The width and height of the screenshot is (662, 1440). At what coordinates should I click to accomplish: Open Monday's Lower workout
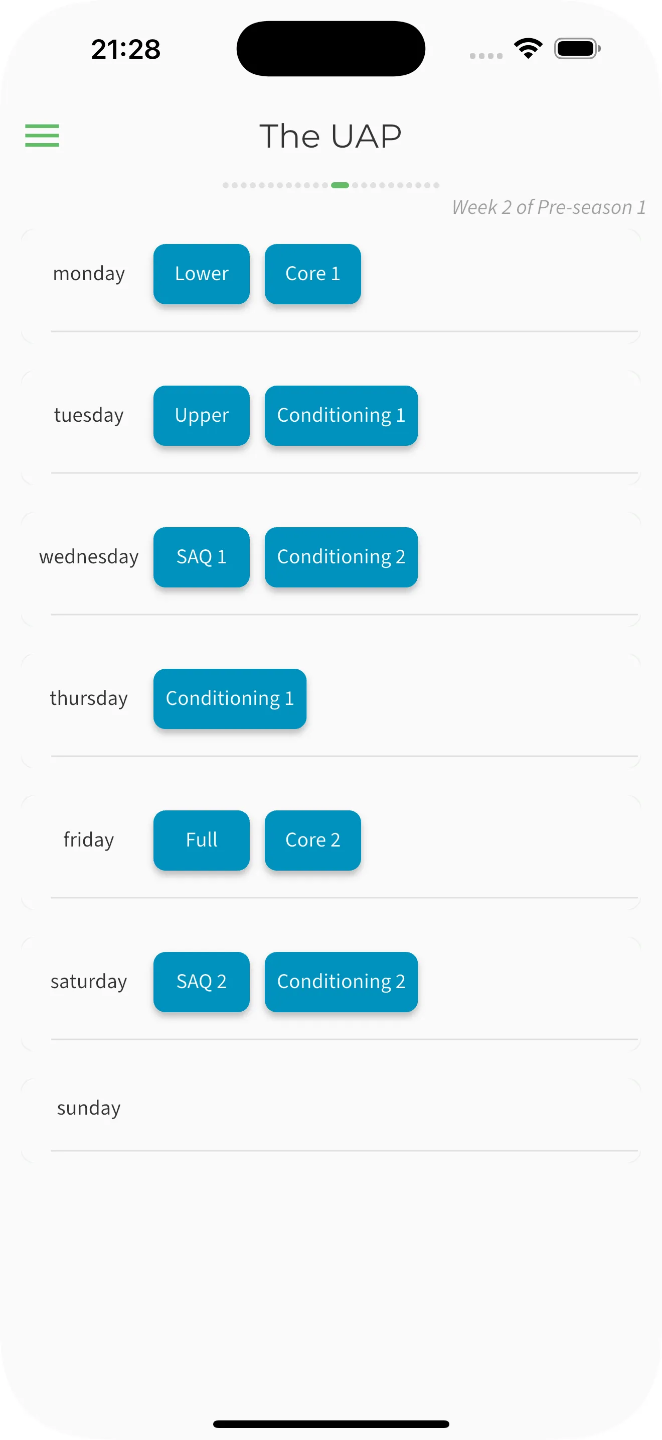point(201,274)
